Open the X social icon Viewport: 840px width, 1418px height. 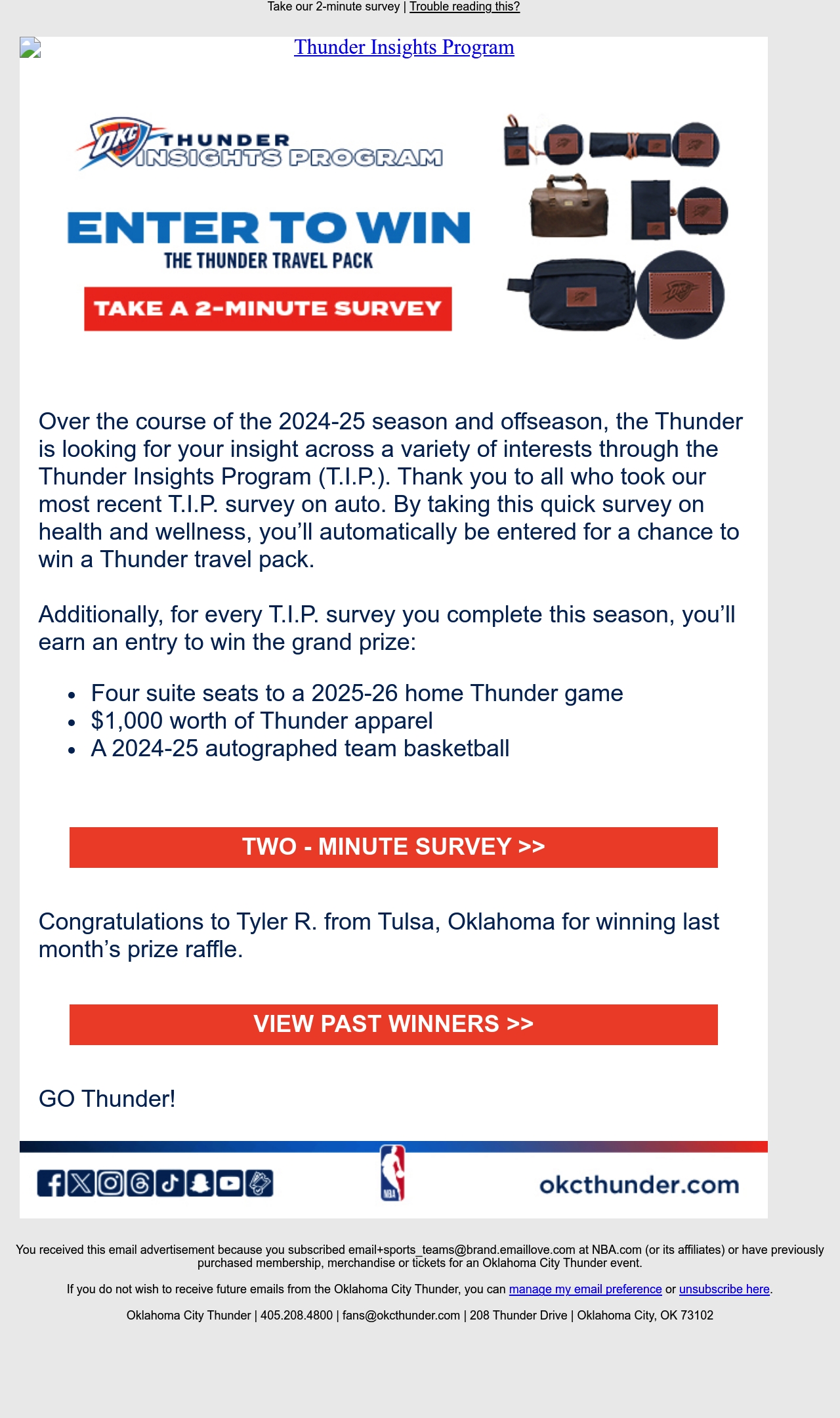coord(81,1183)
